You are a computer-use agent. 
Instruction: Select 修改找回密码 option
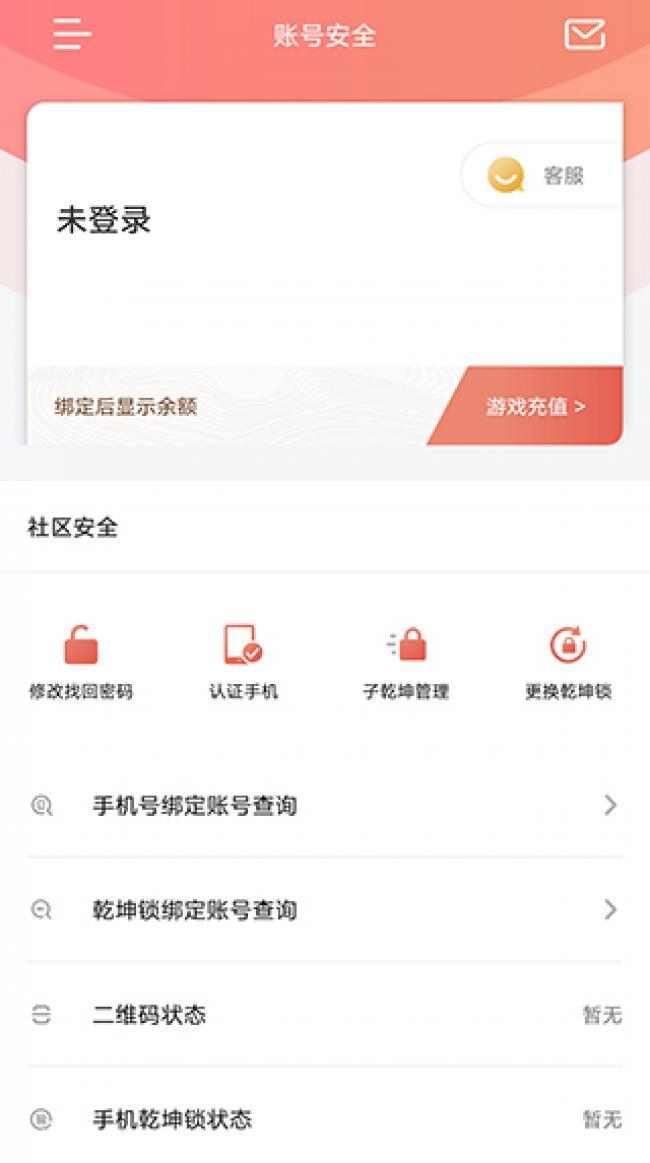80,661
